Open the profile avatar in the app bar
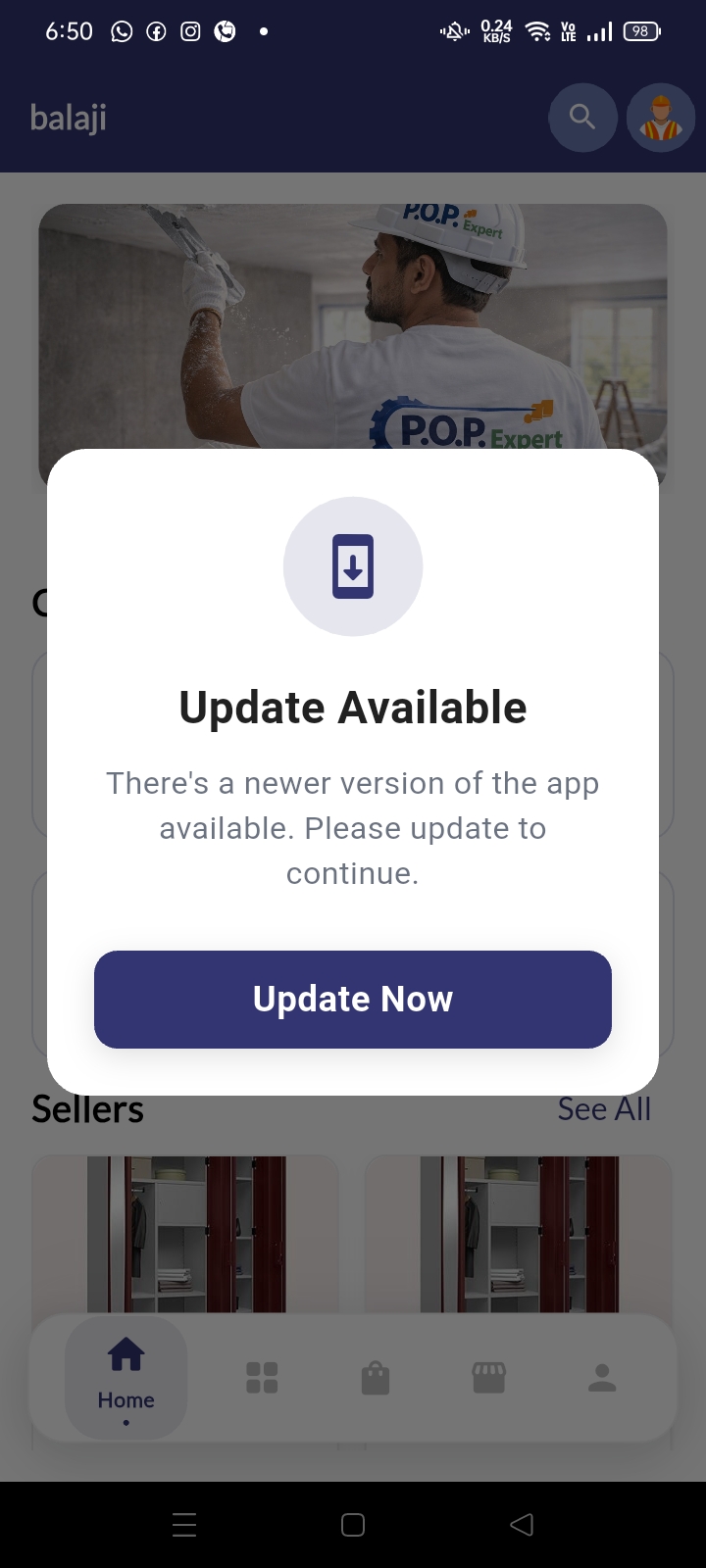Image resolution: width=706 pixels, height=1568 pixels. pyautogui.click(x=661, y=118)
